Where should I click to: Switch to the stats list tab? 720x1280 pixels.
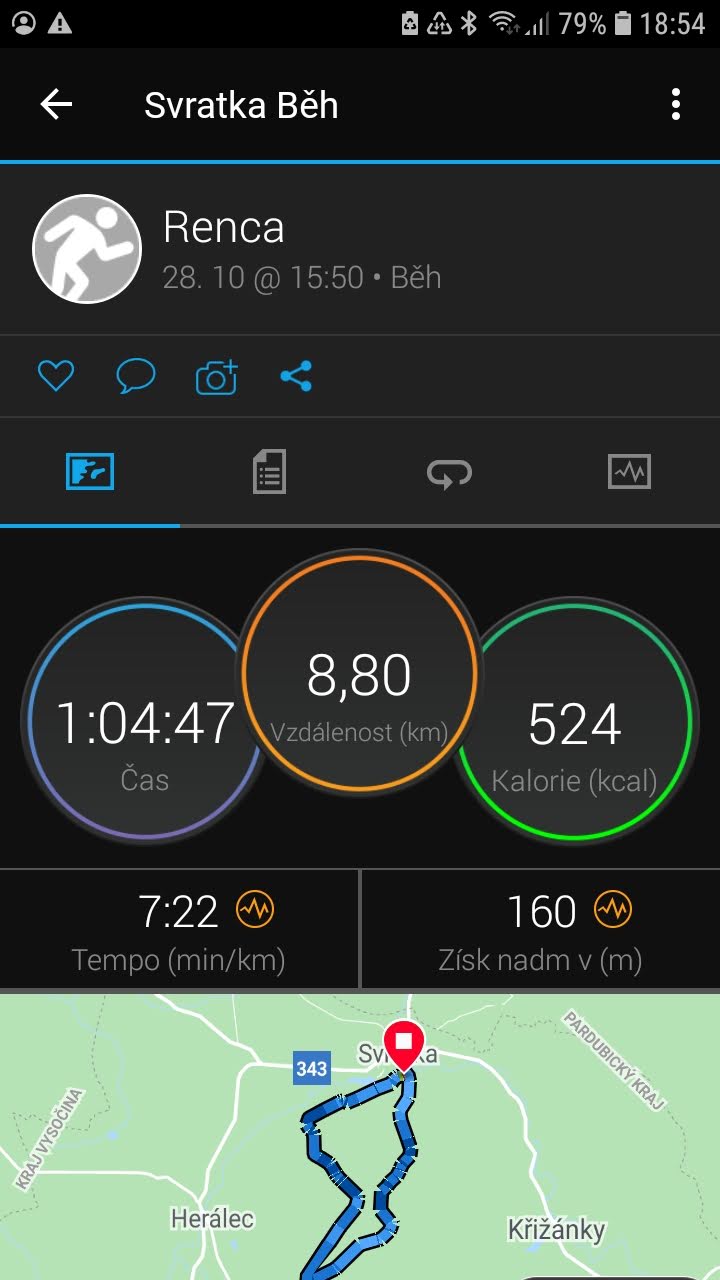coord(269,471)
